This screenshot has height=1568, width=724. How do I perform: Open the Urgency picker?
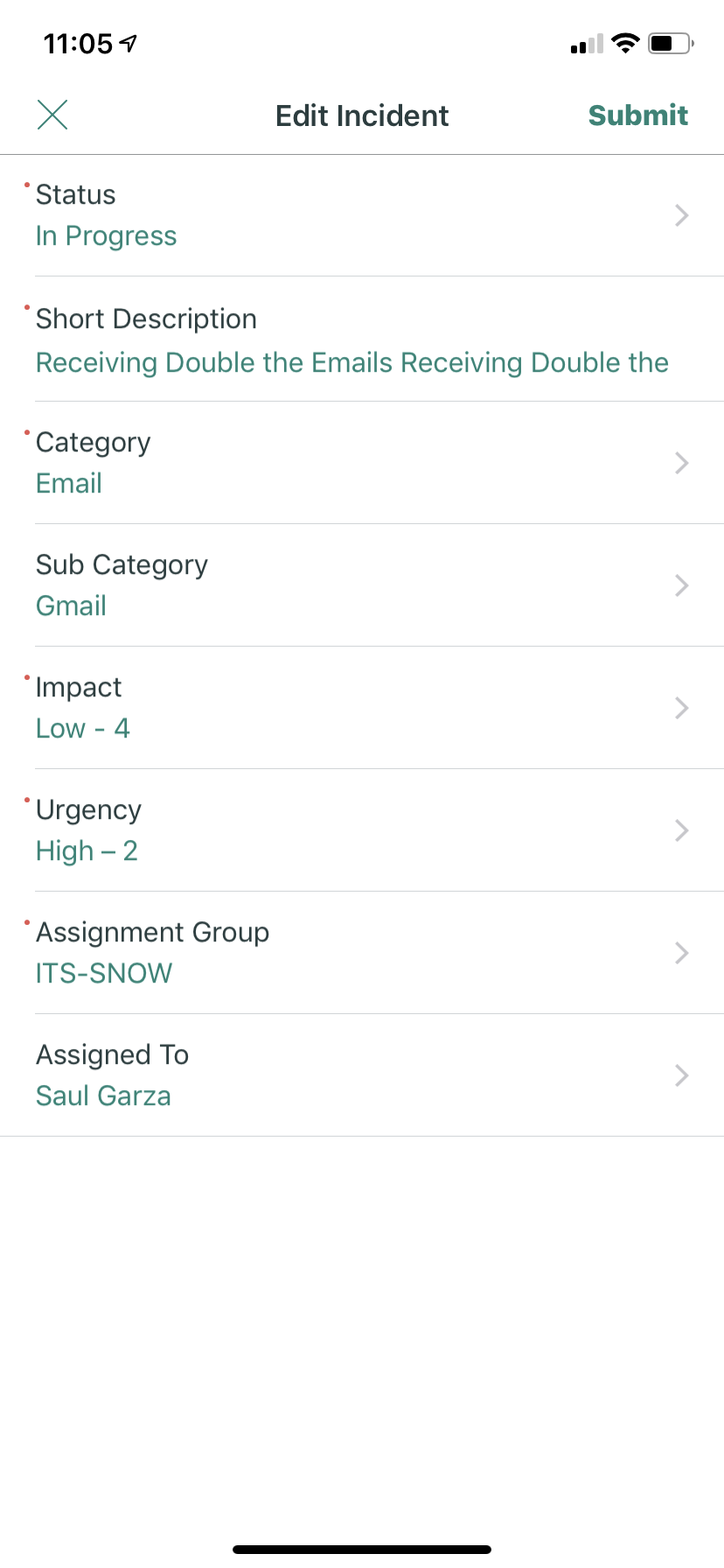click(x=681, y=830)
